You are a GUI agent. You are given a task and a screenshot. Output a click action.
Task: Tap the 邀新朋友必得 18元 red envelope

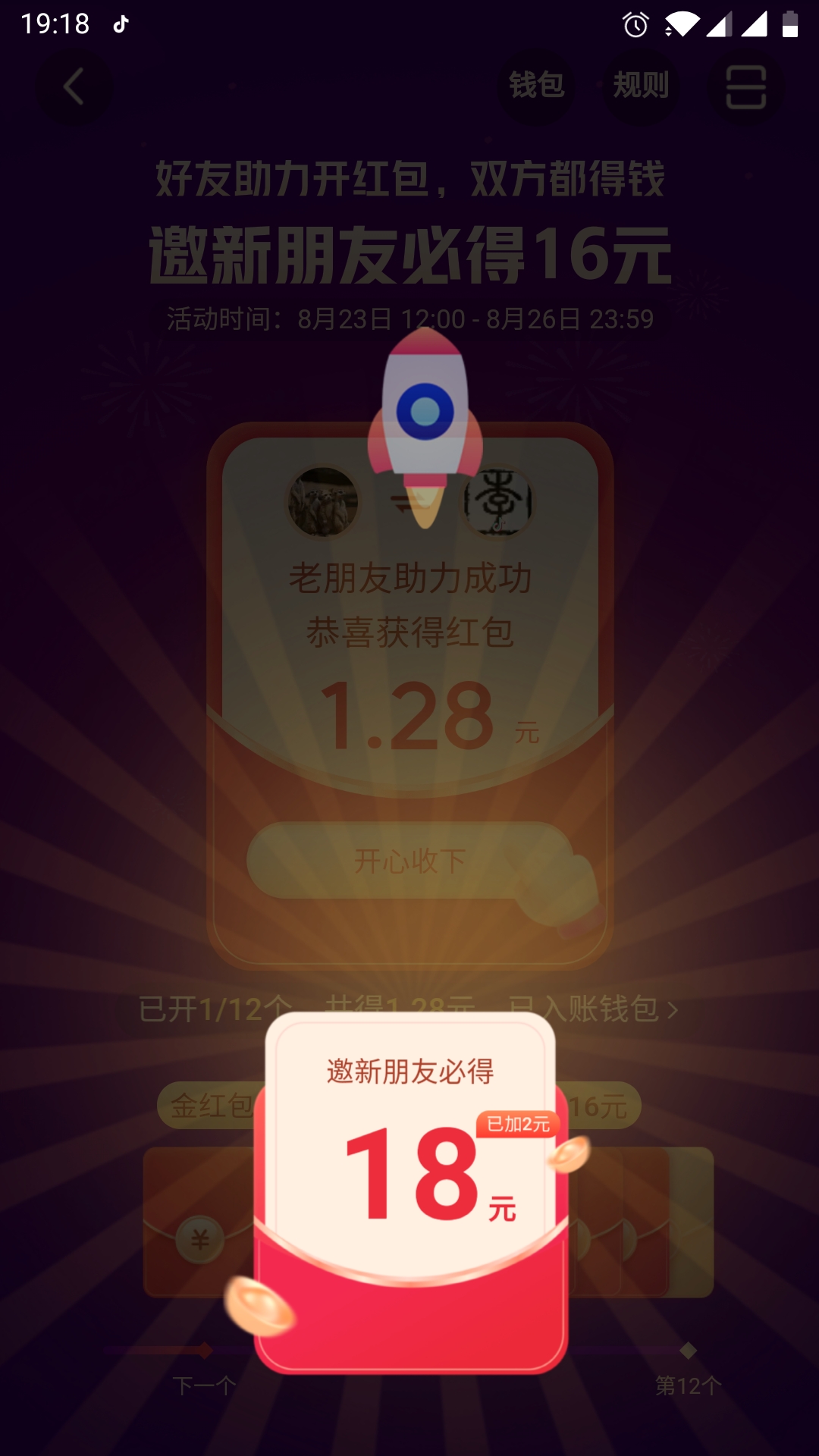[x=410, y=1191]
